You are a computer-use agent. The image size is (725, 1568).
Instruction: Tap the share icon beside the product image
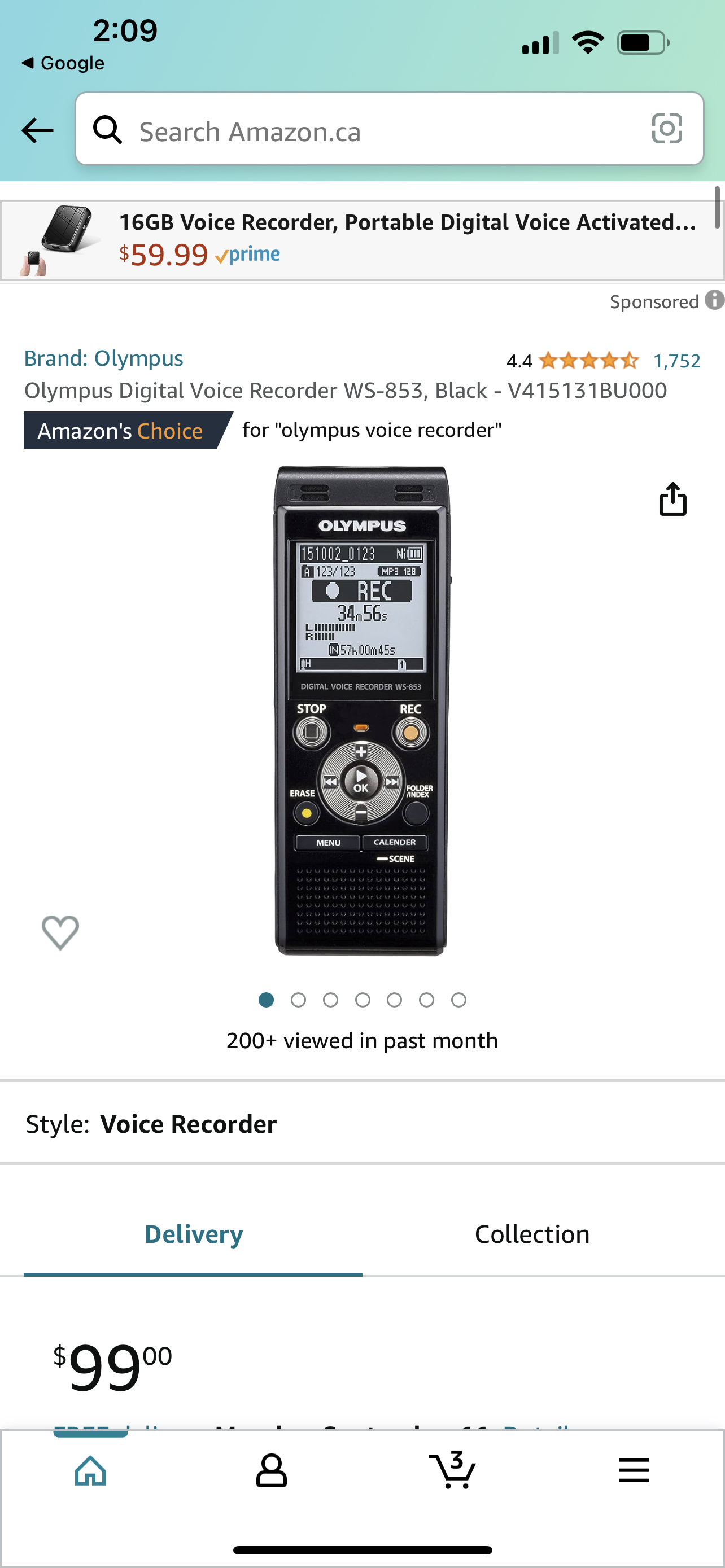[672, 498]
